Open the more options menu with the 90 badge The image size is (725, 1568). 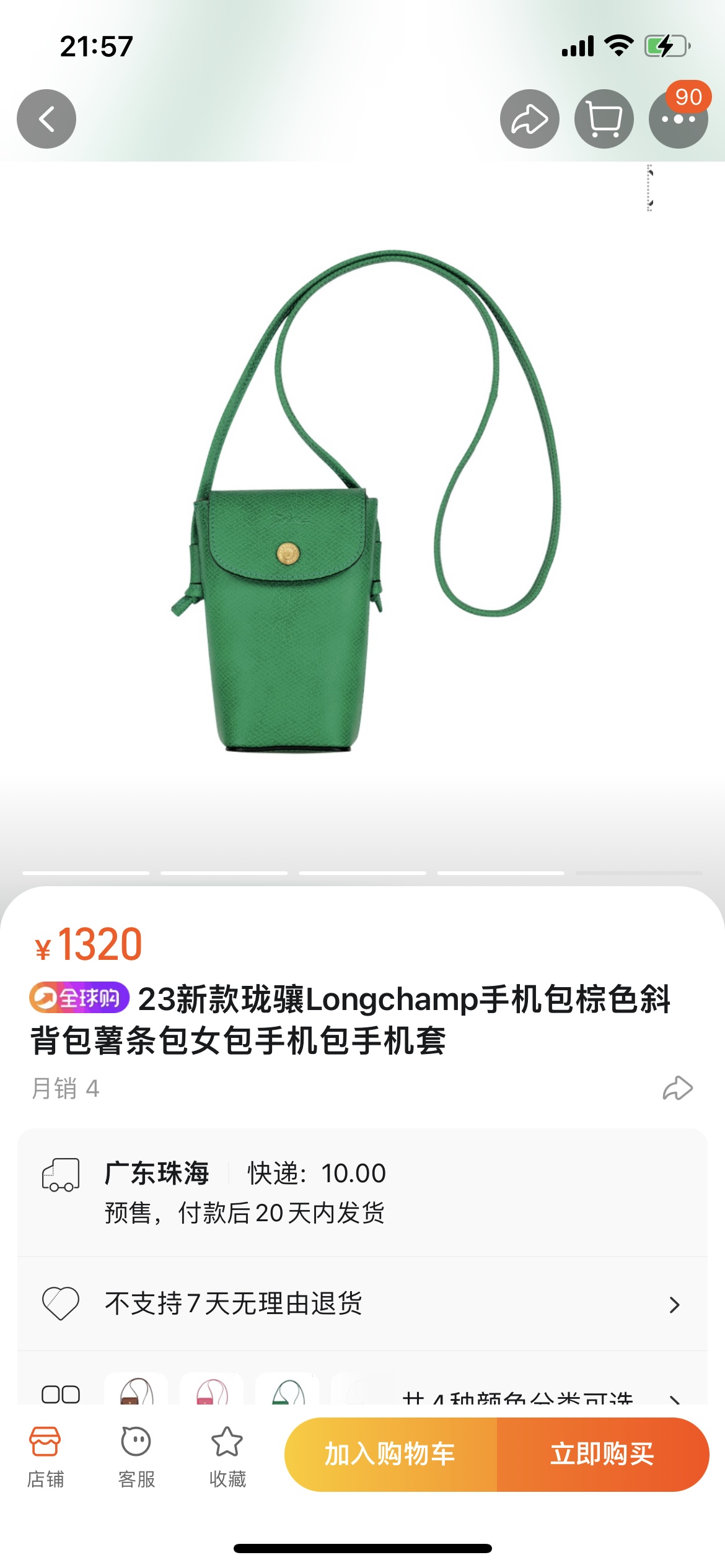pos(678,119)
